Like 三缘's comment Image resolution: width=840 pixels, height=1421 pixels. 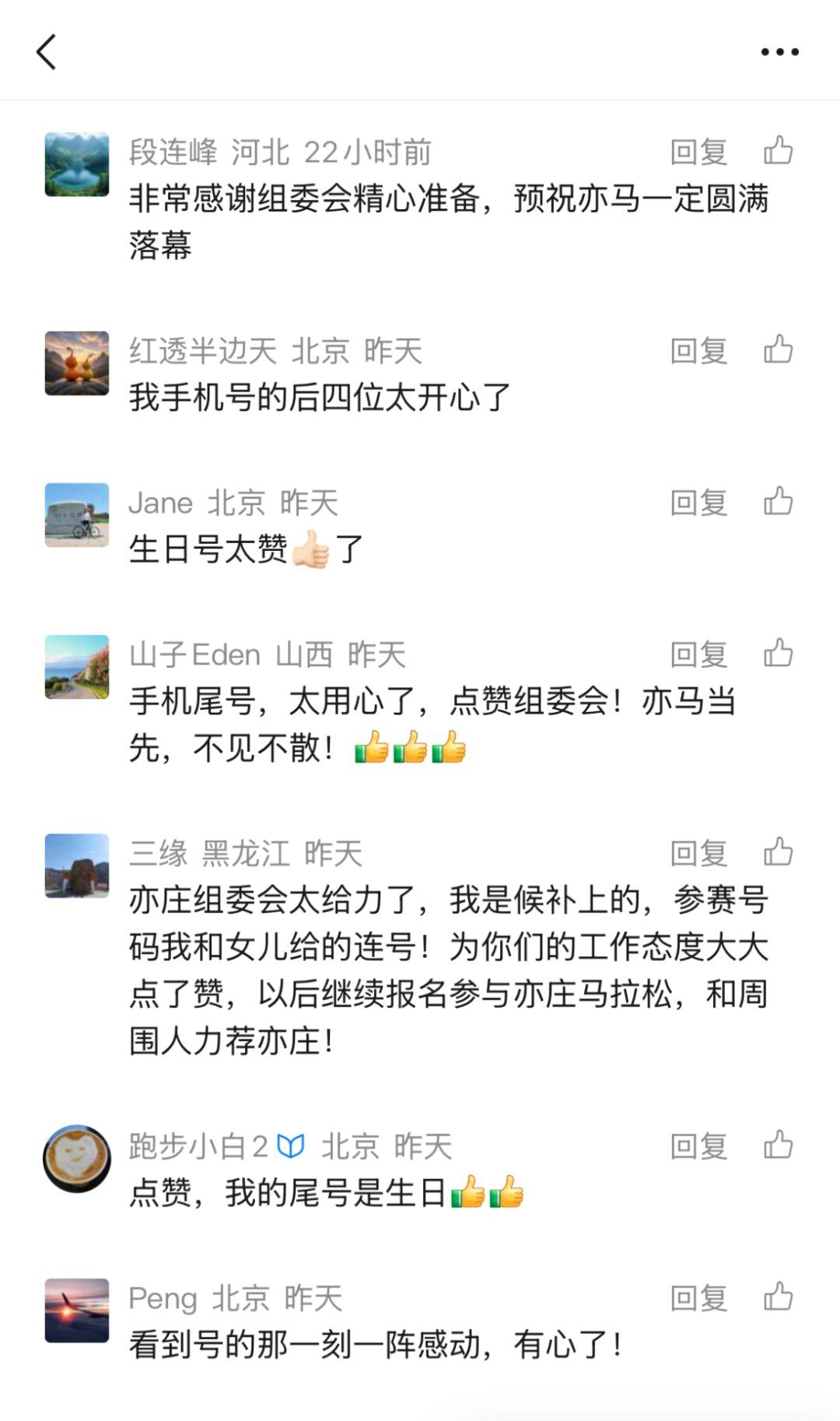[778, 852]
